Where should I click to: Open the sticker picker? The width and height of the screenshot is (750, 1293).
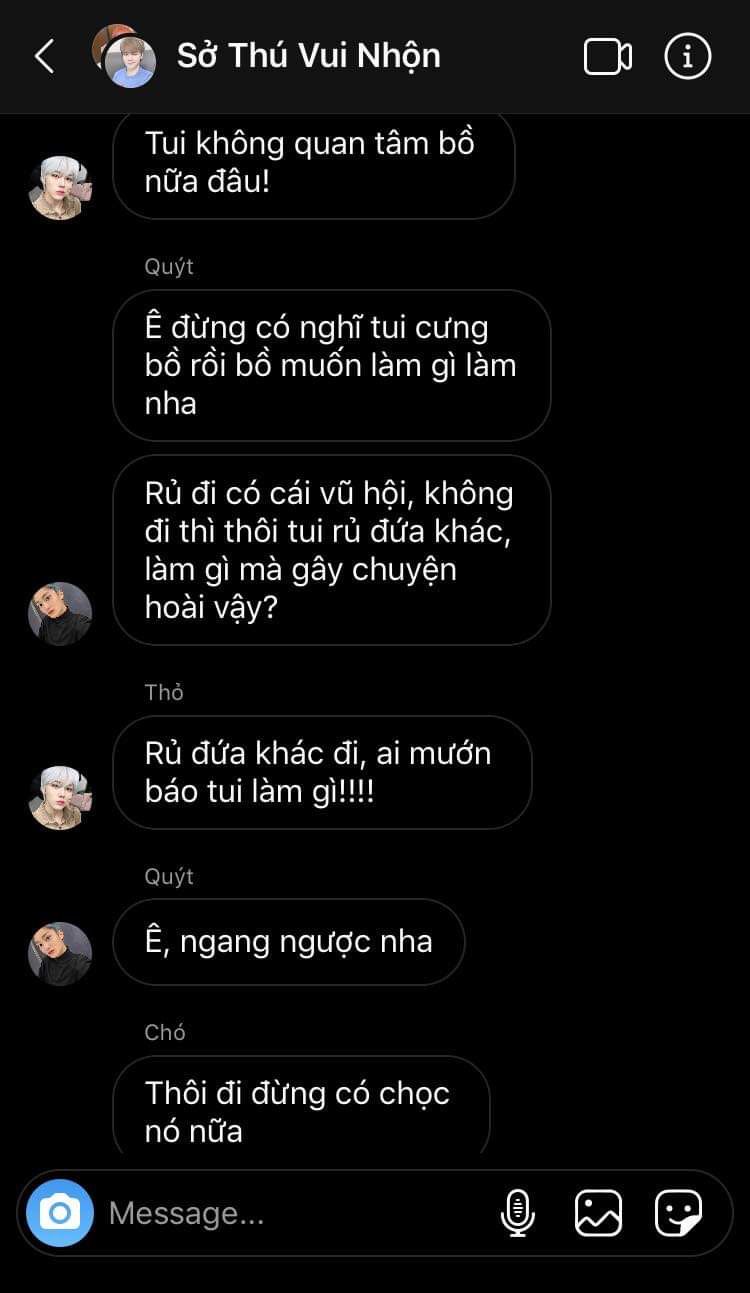click(x=678, y=1213)
